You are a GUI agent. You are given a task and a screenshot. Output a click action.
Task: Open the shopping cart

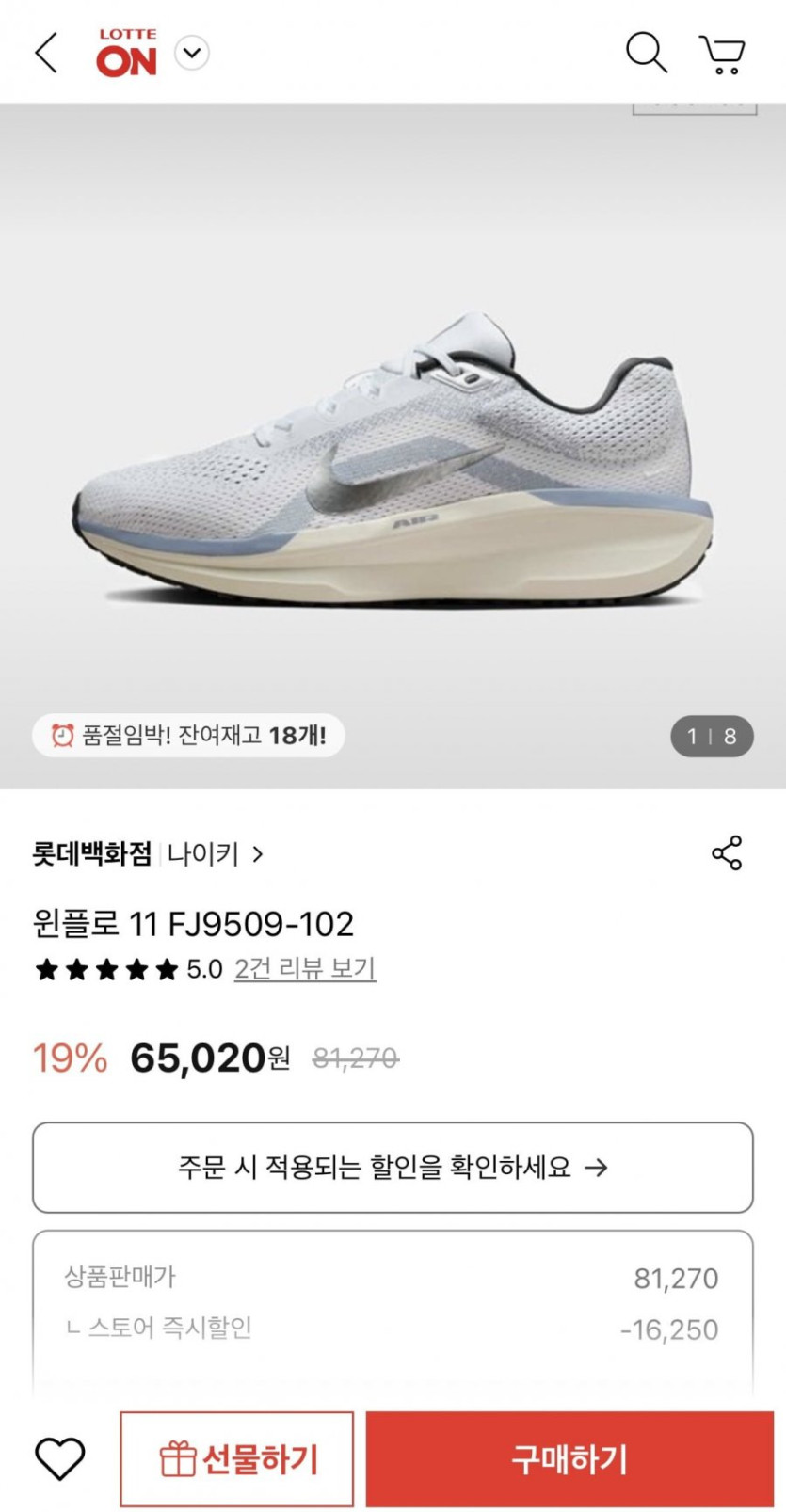click(x=722, y=55)
